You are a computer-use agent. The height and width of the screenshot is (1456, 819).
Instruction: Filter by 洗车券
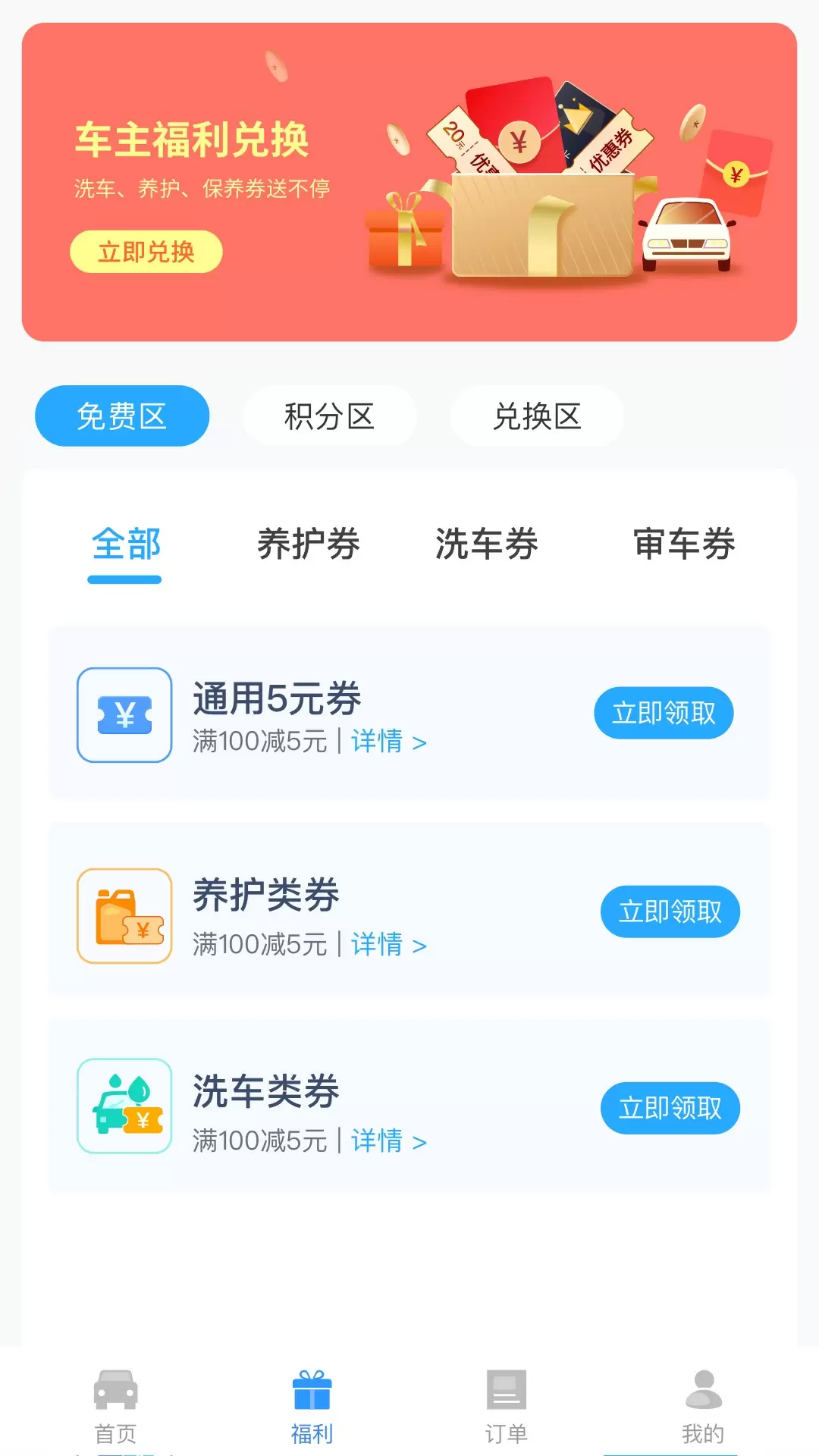point(487,544)
